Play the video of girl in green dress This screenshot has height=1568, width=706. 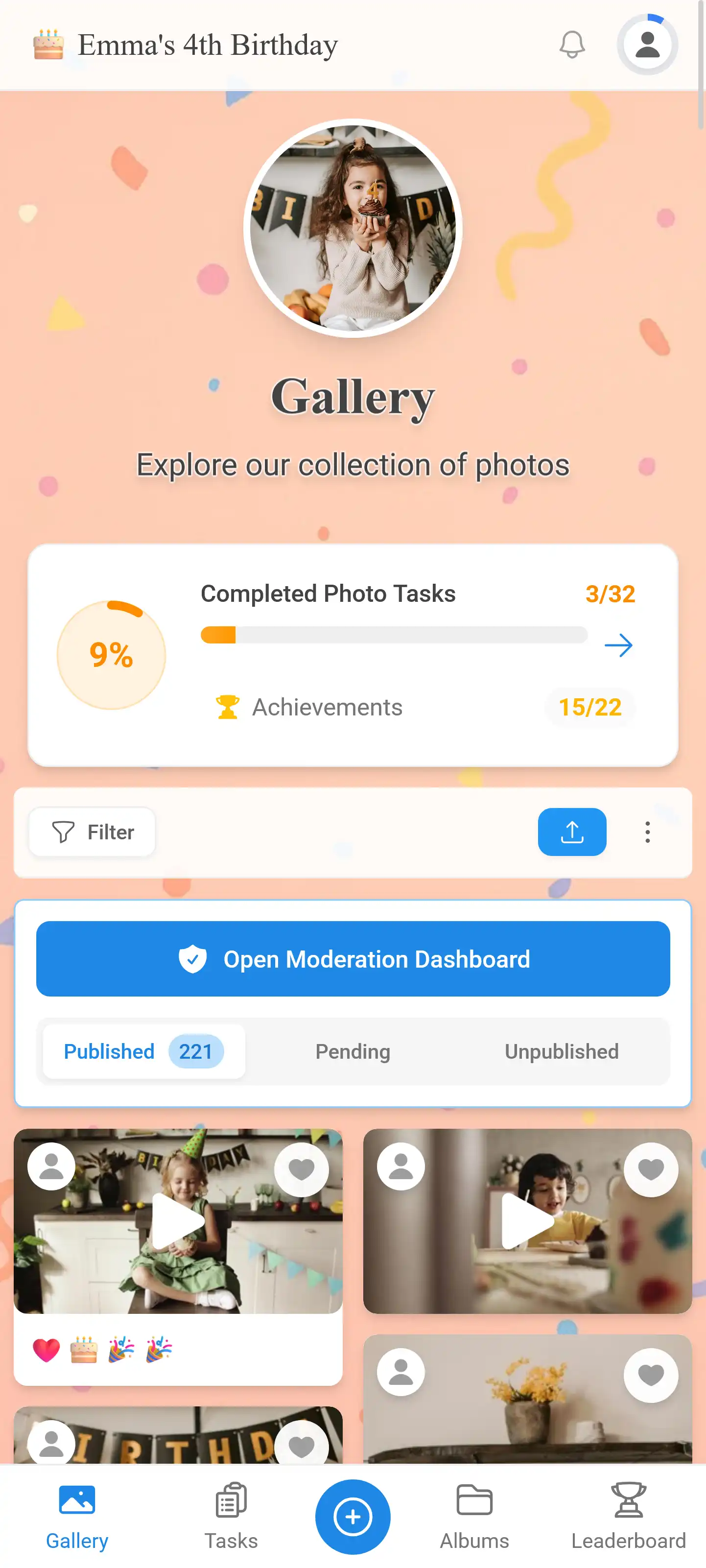pos(177,1220)
